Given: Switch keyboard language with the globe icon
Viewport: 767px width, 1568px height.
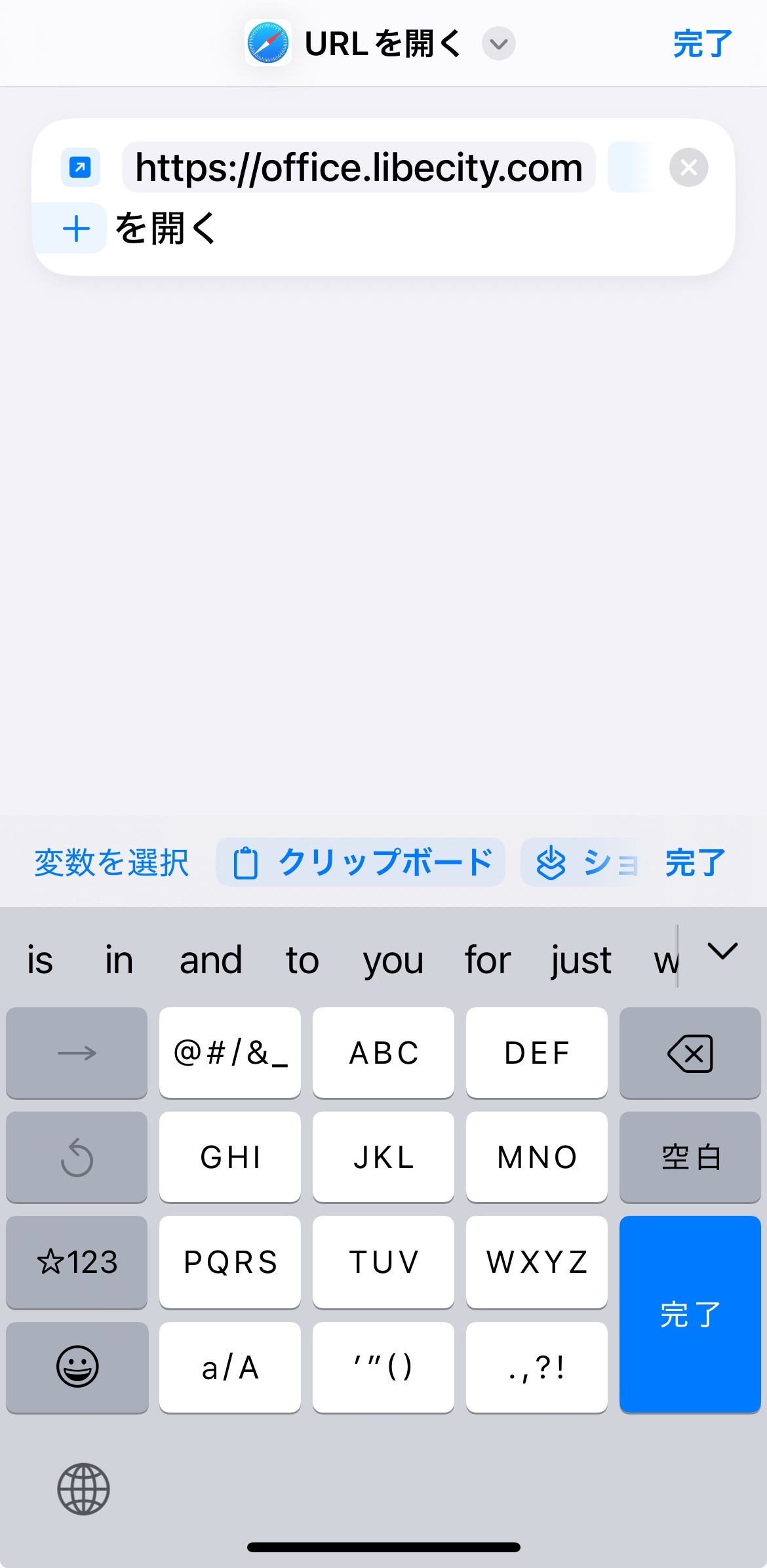Looking at the screenshot, I should coord(83,1489).
